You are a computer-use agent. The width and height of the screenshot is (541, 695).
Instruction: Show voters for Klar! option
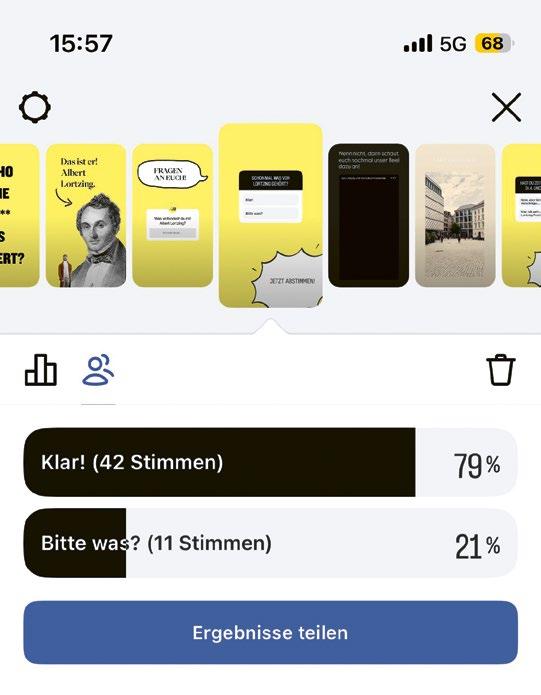pyautogui.click(x=270, y=462)
